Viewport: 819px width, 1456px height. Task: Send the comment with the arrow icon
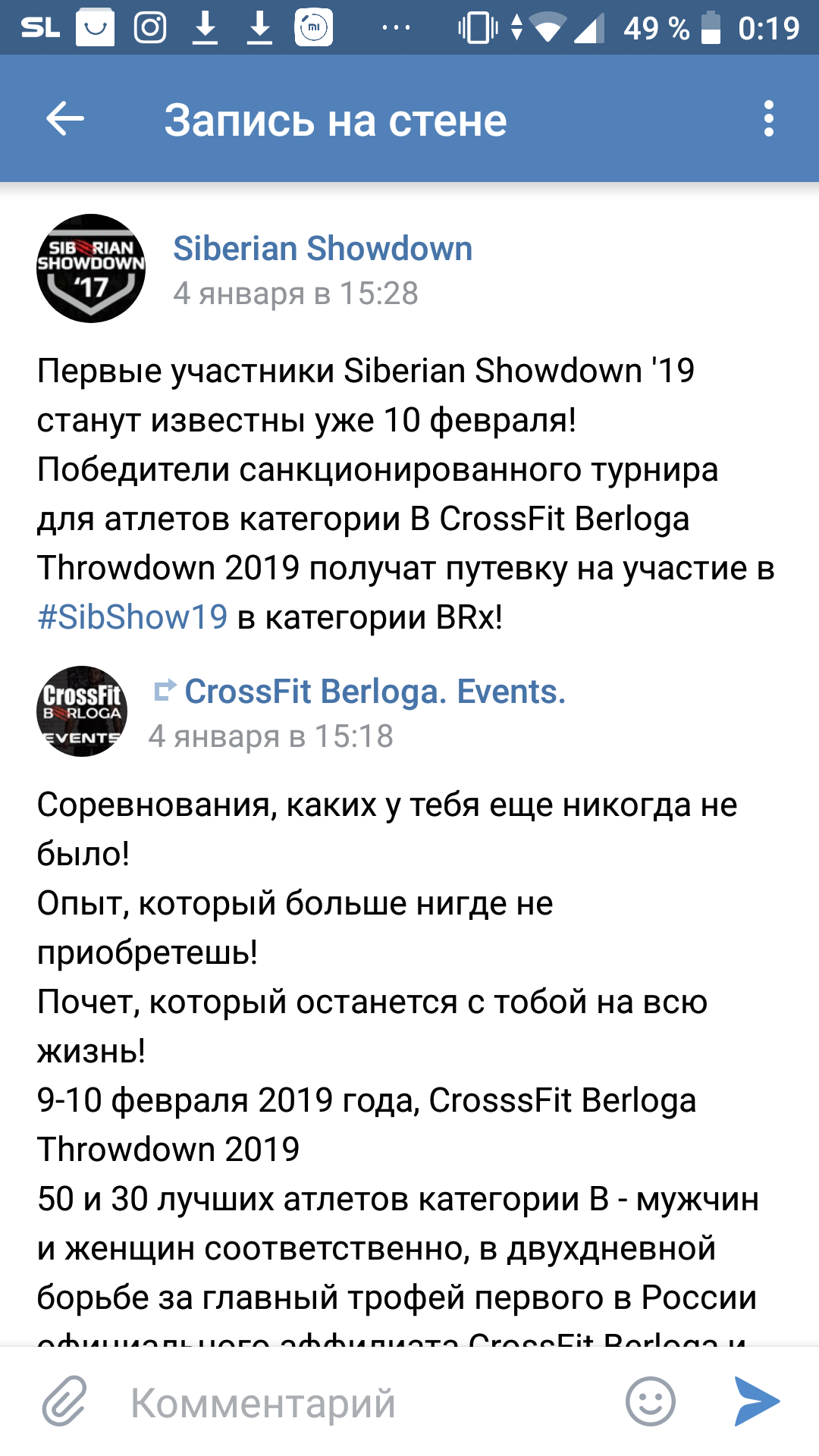756,1401
